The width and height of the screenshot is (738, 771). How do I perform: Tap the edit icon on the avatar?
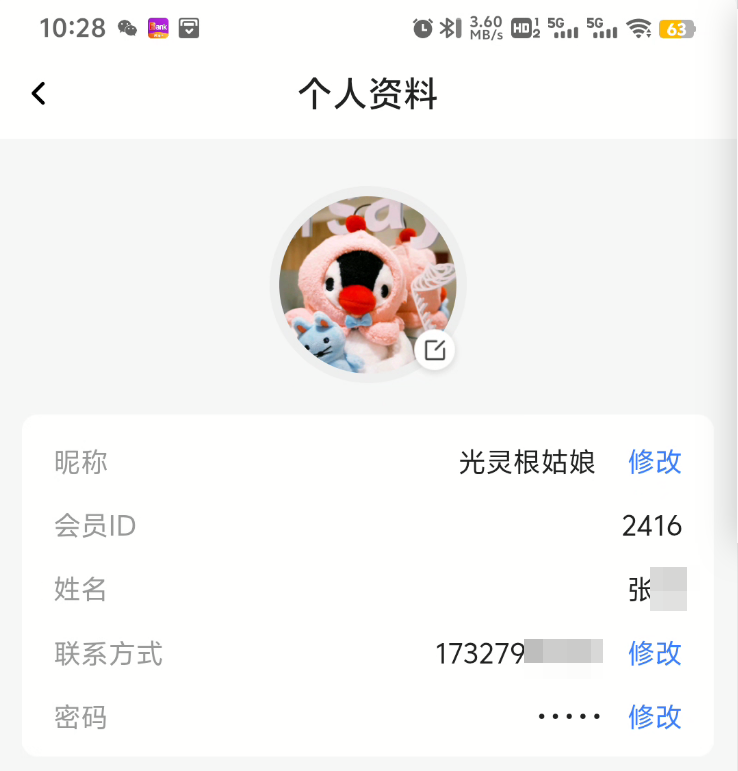[x=435, y=350]
